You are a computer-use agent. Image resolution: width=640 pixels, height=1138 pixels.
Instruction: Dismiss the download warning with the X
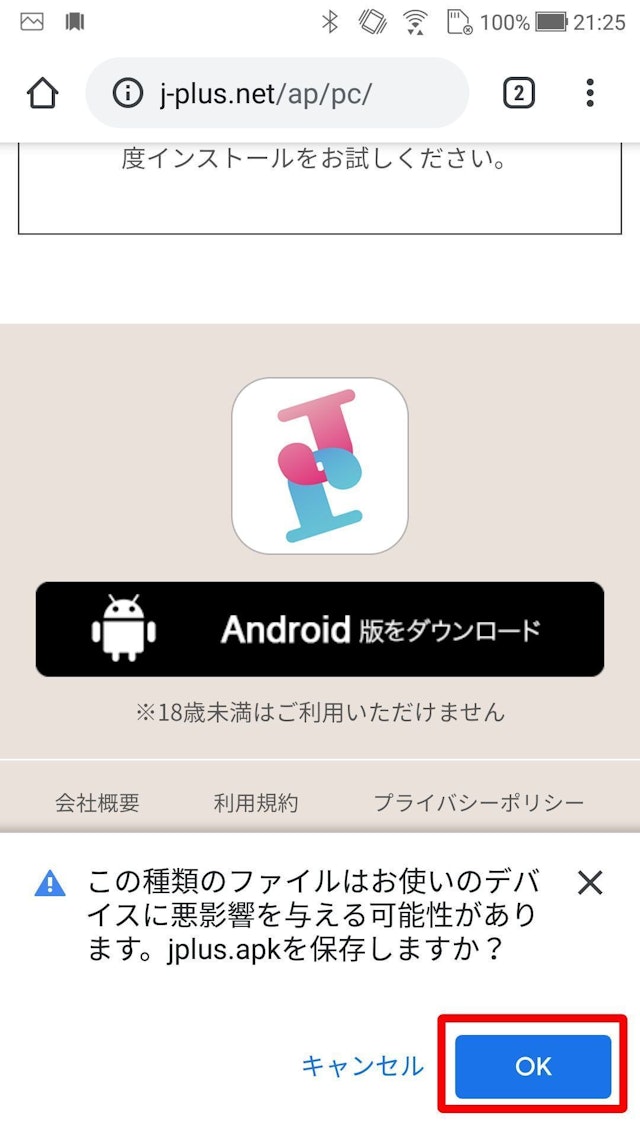tap(590, 883)
